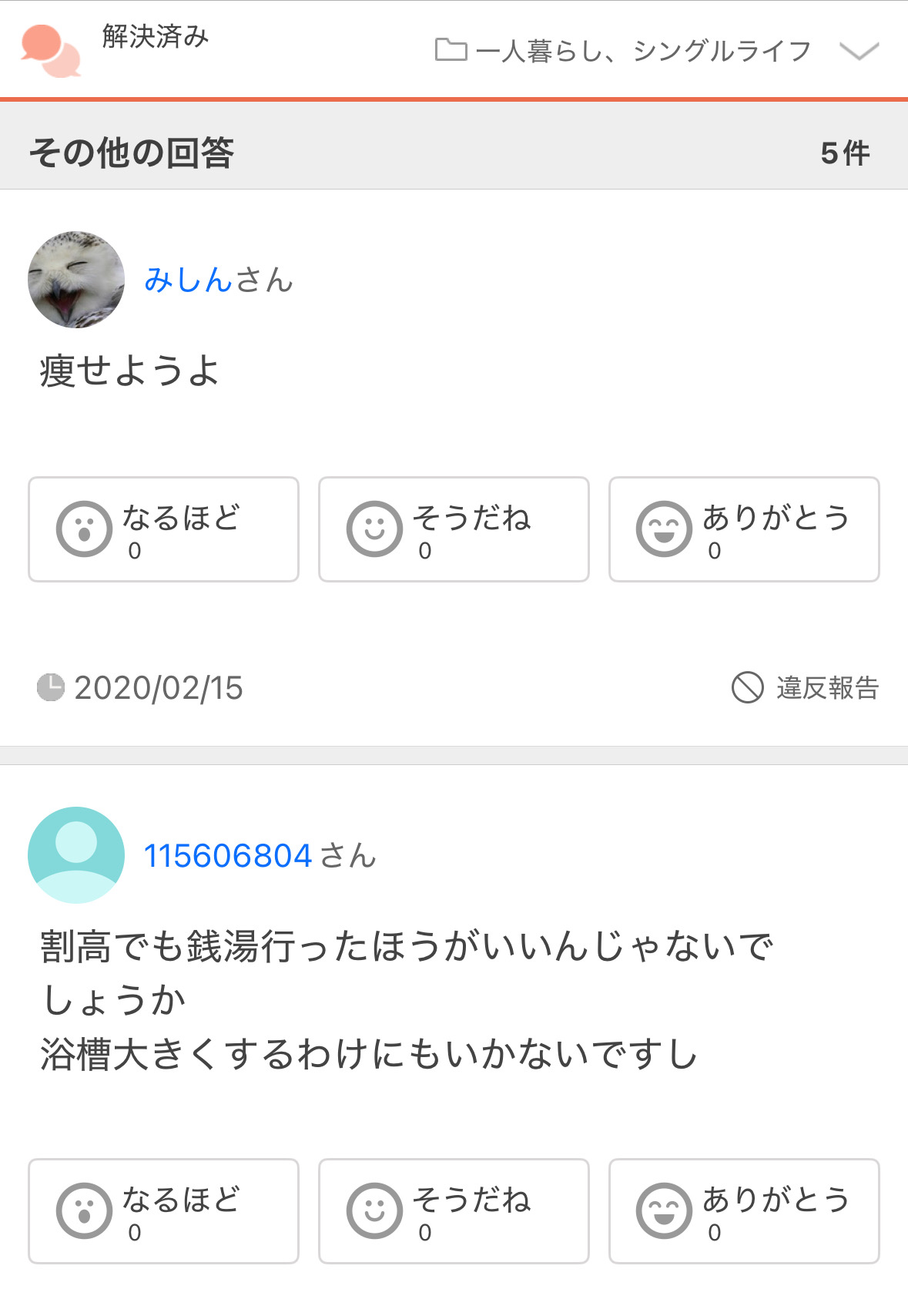View 115606804's default avatar profile

pyautogui.click(x=76, y=855)
